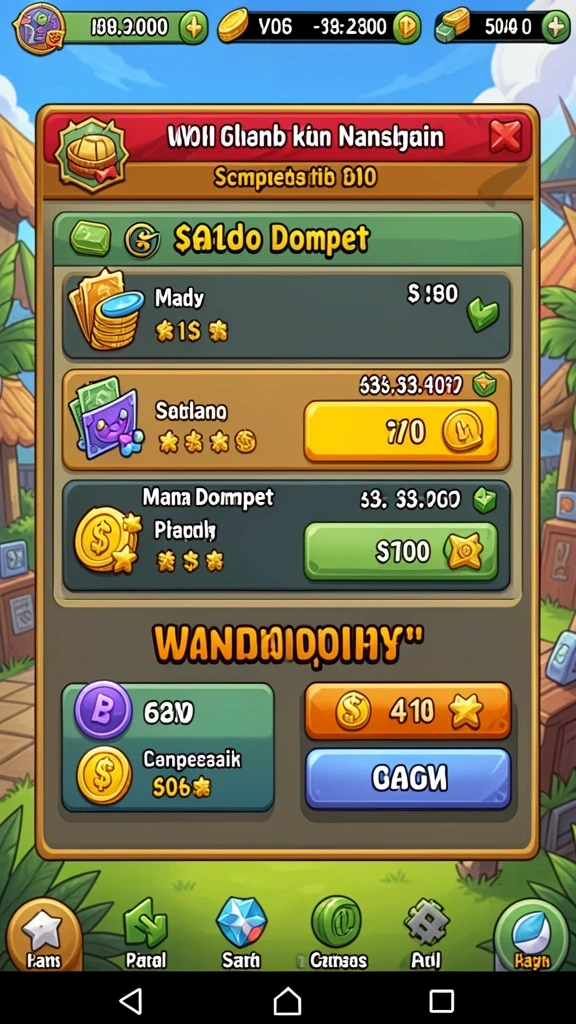576x1024 pixels.
Task: Add more to the 100.0.000 top counter
Action: point(193,28)
